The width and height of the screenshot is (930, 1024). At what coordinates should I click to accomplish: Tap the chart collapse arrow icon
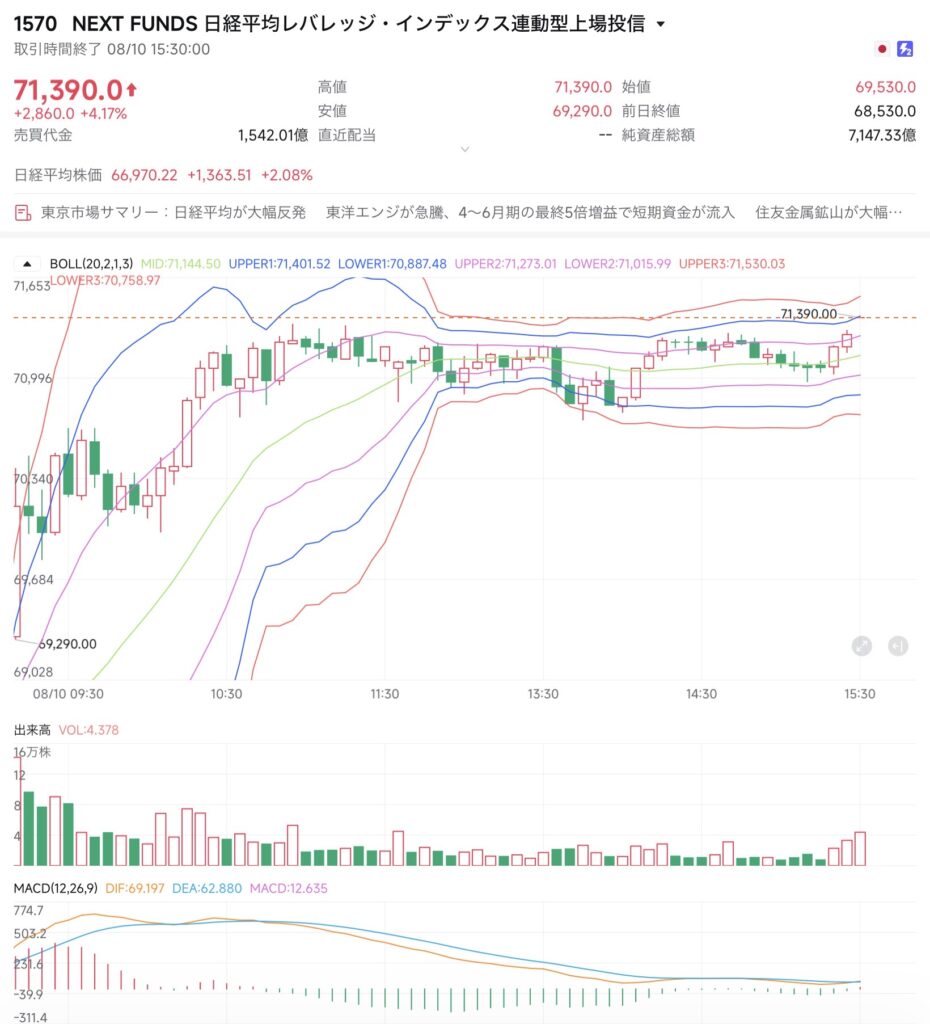pos(898,646)
